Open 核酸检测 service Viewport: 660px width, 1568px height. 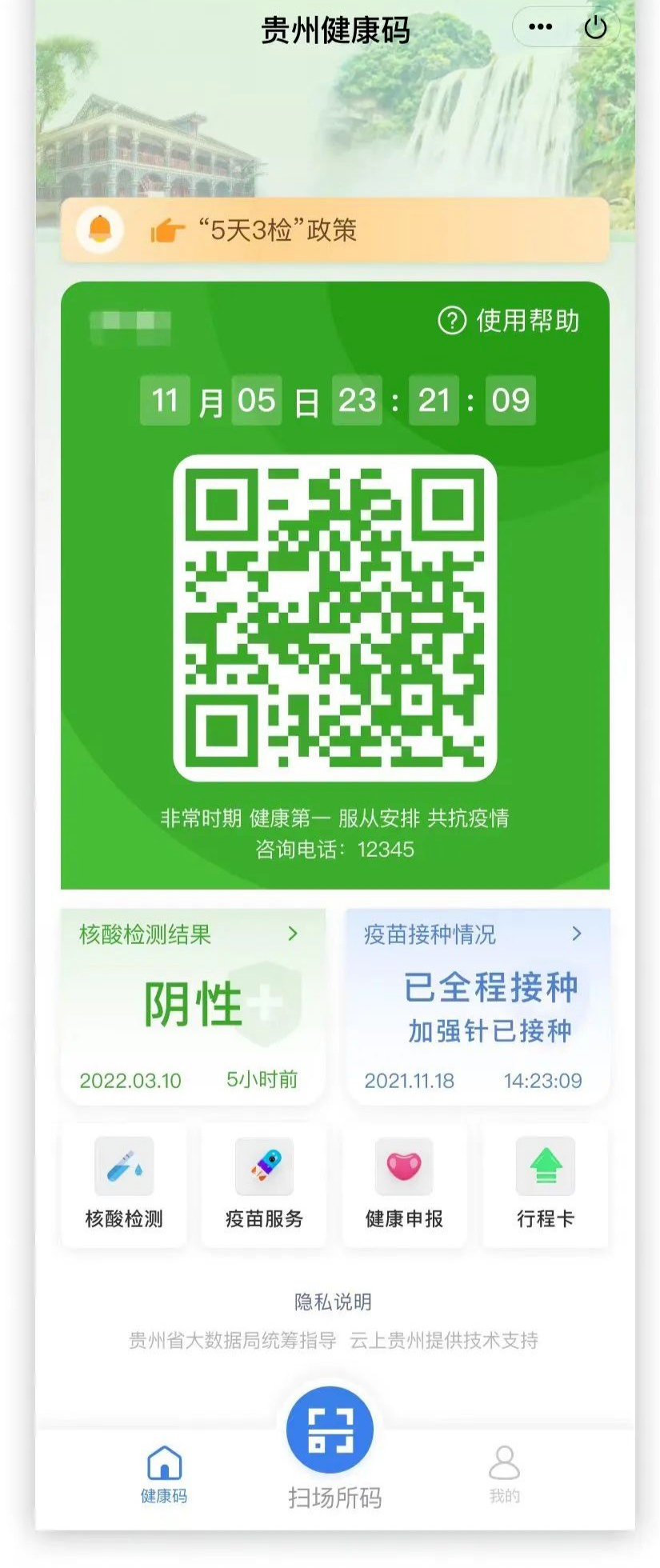pos(124,1184)
